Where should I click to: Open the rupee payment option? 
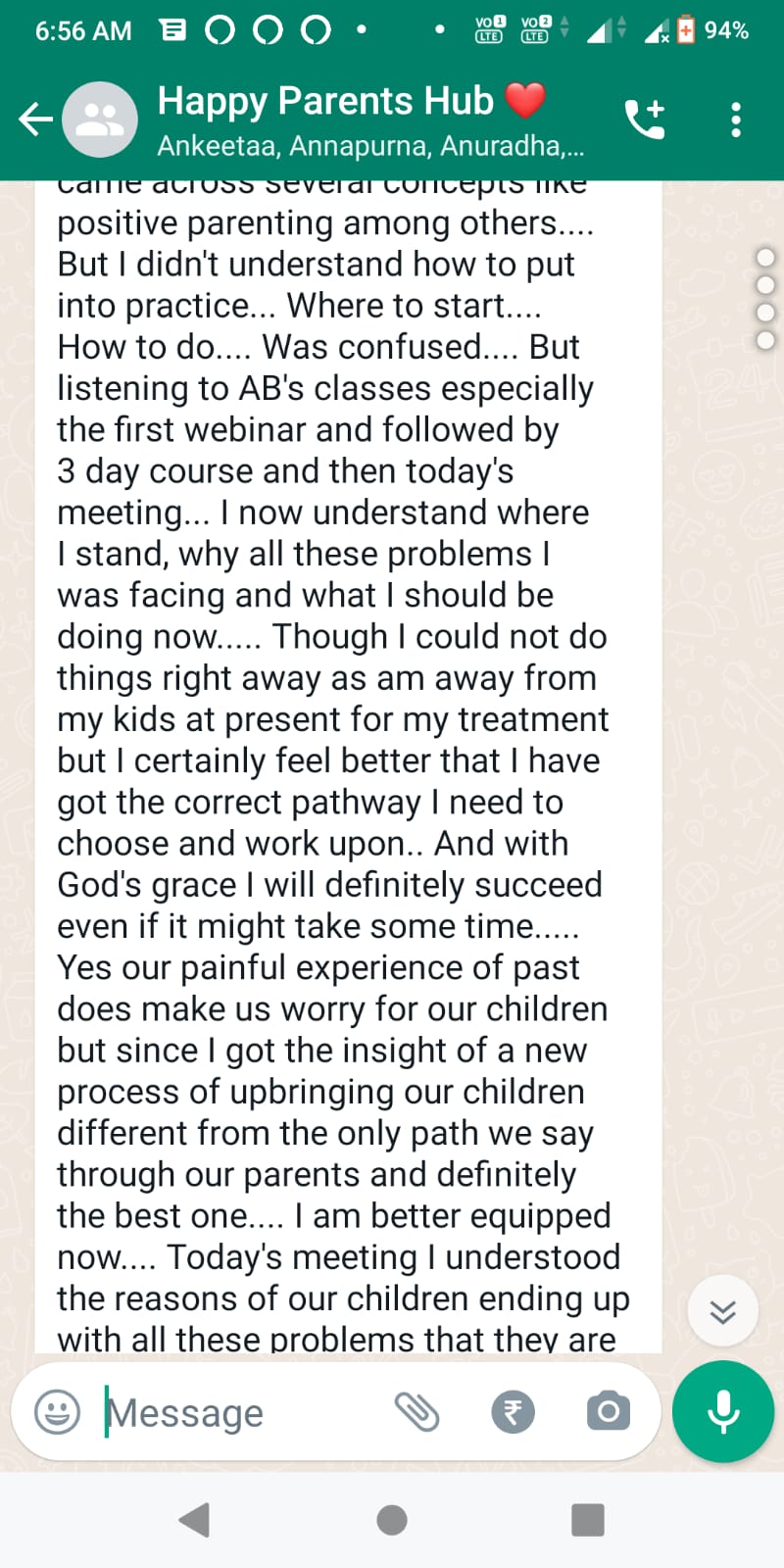click(513, 1412)
